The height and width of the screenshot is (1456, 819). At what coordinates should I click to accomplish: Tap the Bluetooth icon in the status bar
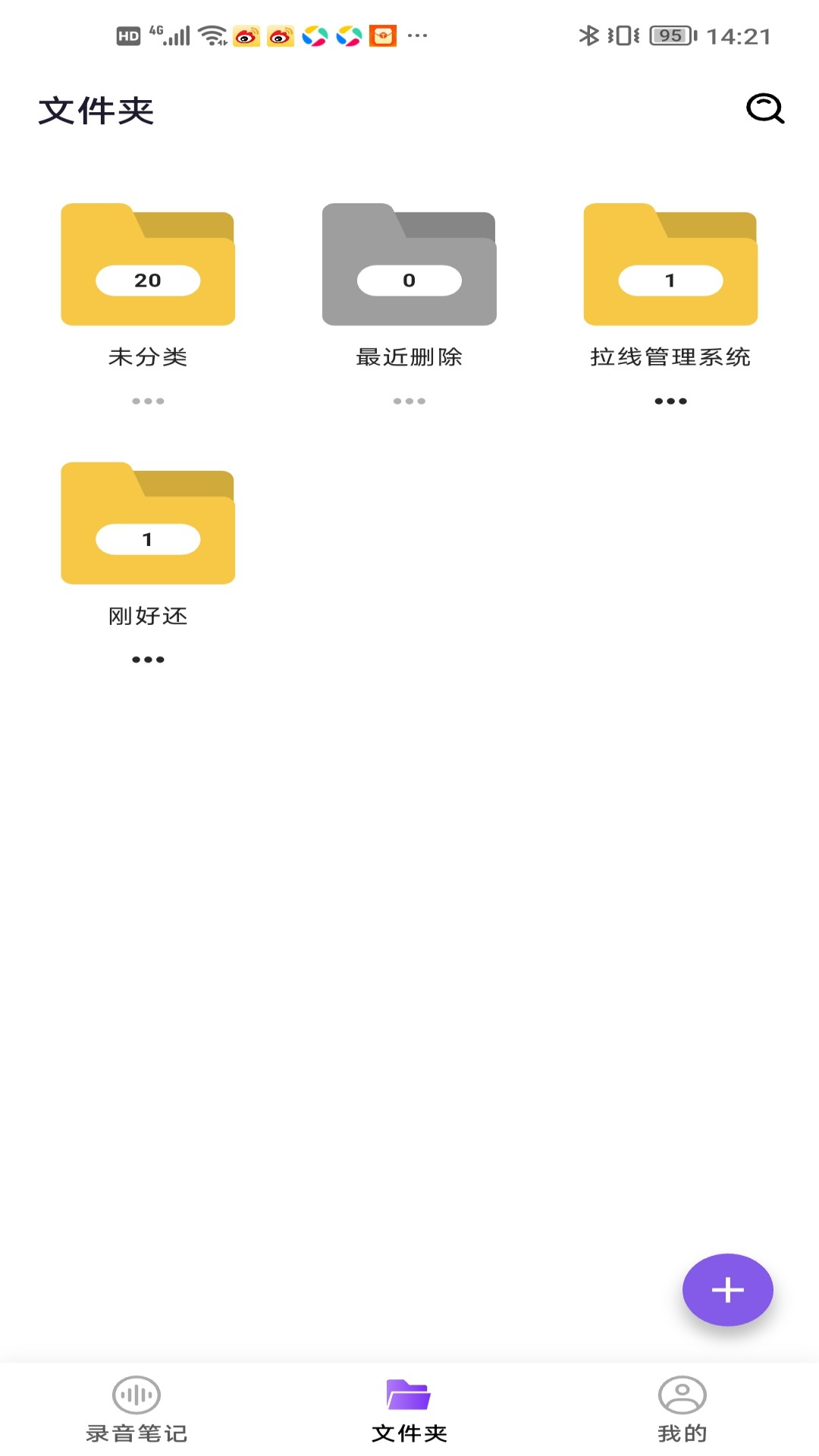click(x=588, y=33)
